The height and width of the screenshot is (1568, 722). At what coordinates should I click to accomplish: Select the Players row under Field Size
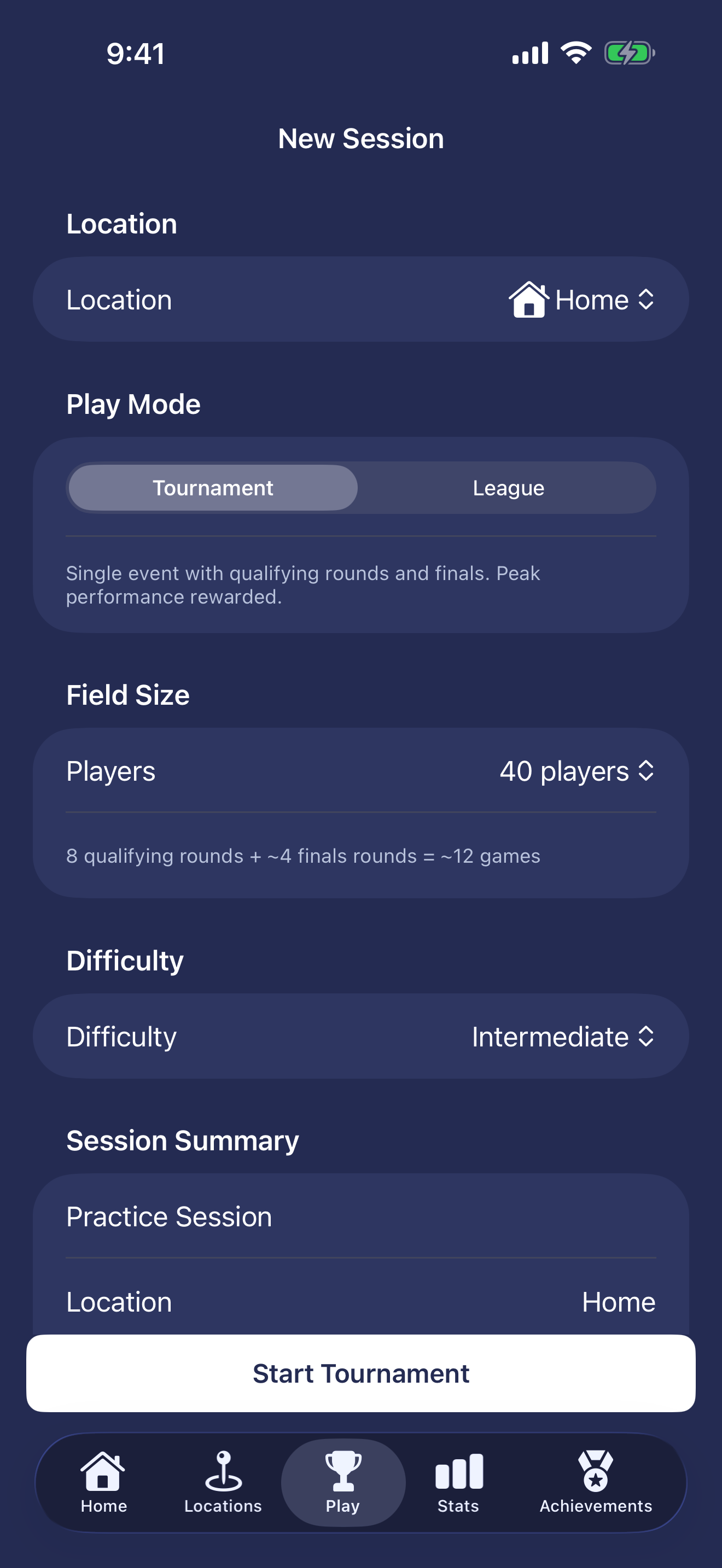361,771
